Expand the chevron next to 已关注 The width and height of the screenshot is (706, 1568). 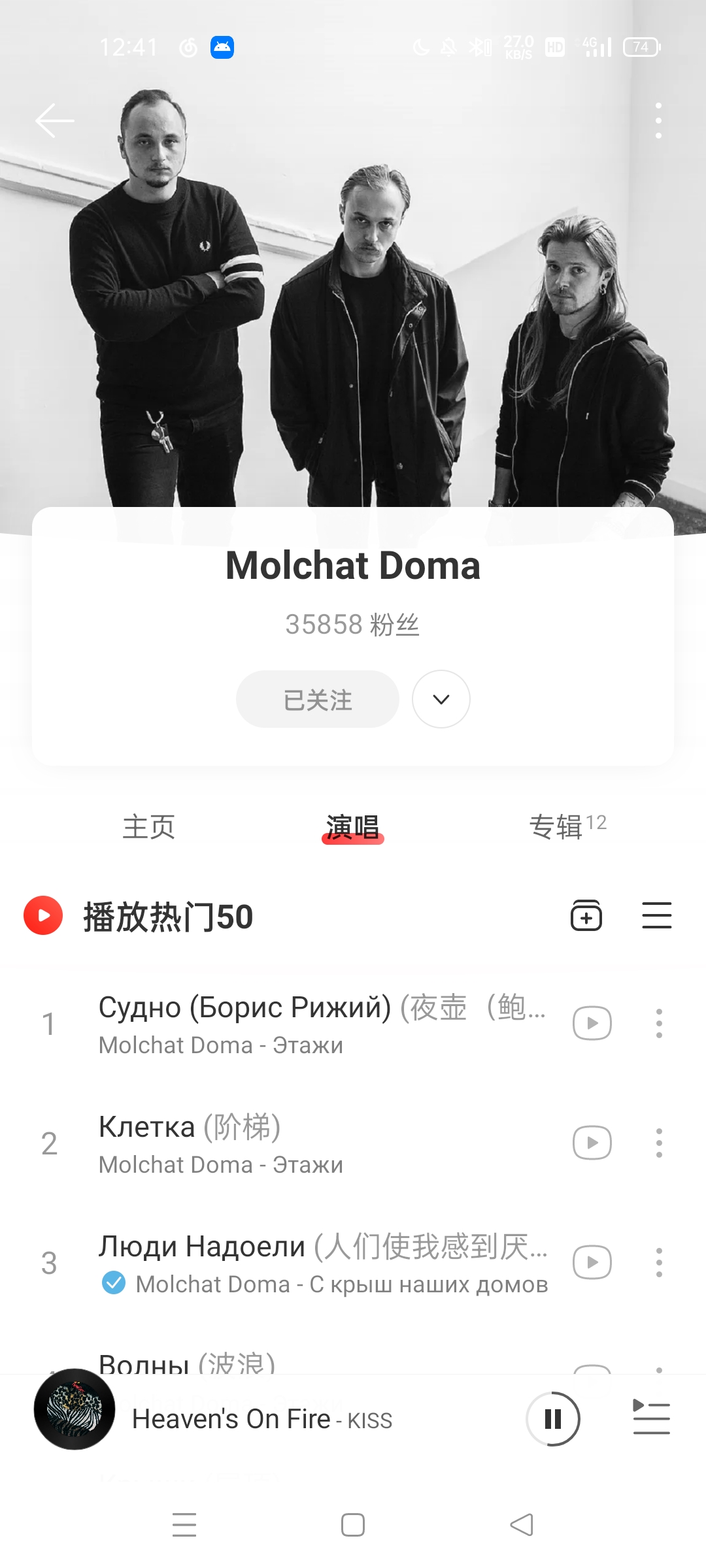pyautogui.click(x=441, y=700)
